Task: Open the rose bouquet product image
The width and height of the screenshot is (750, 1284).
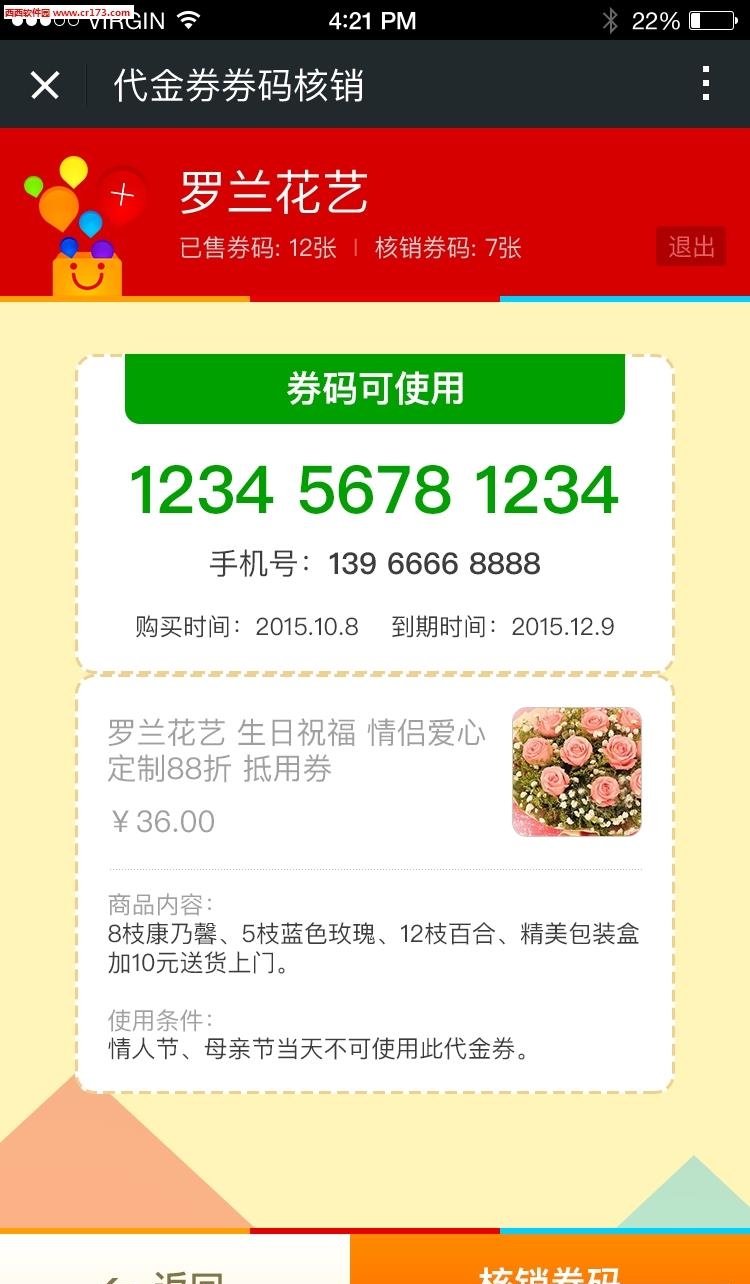Action: click(x=577, y=771)
